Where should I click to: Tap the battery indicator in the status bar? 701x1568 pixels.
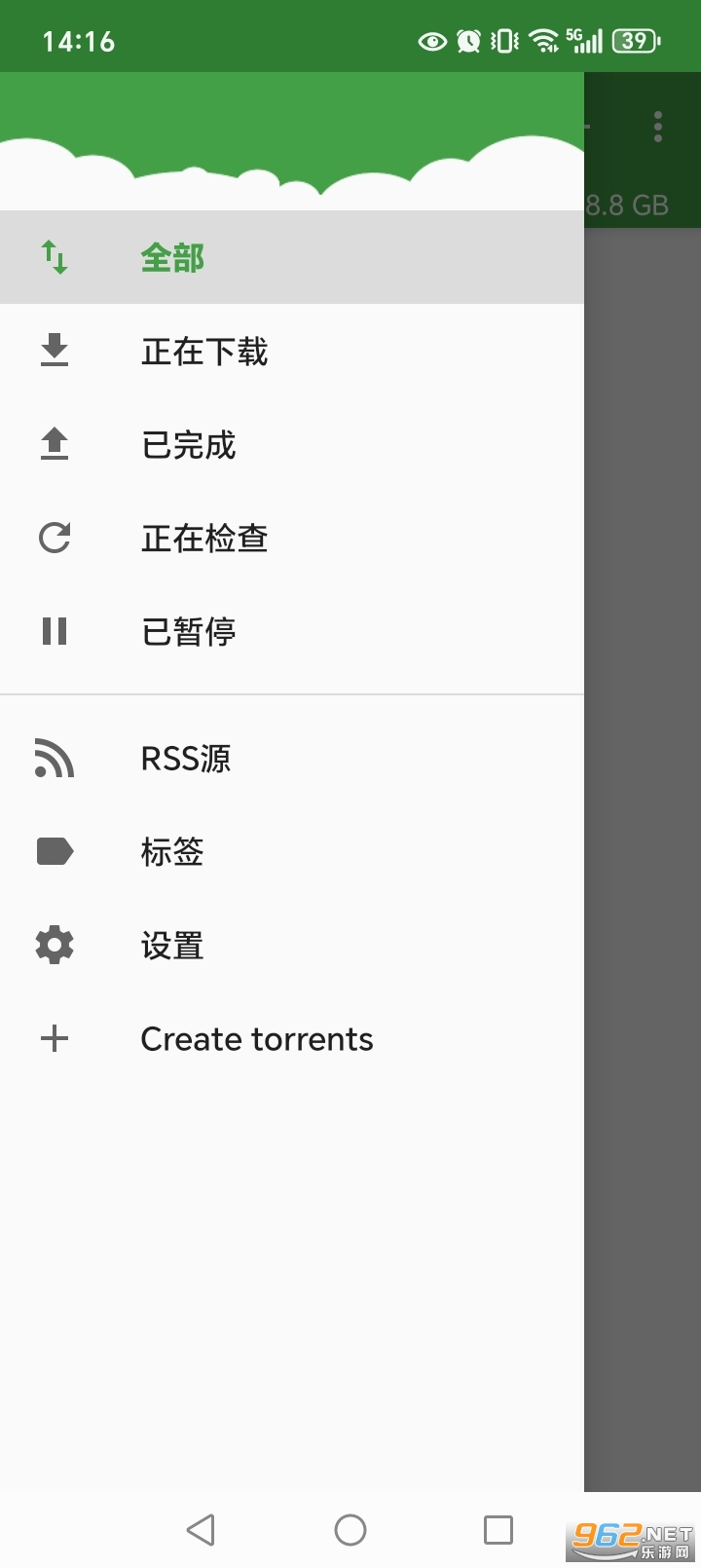635,40
